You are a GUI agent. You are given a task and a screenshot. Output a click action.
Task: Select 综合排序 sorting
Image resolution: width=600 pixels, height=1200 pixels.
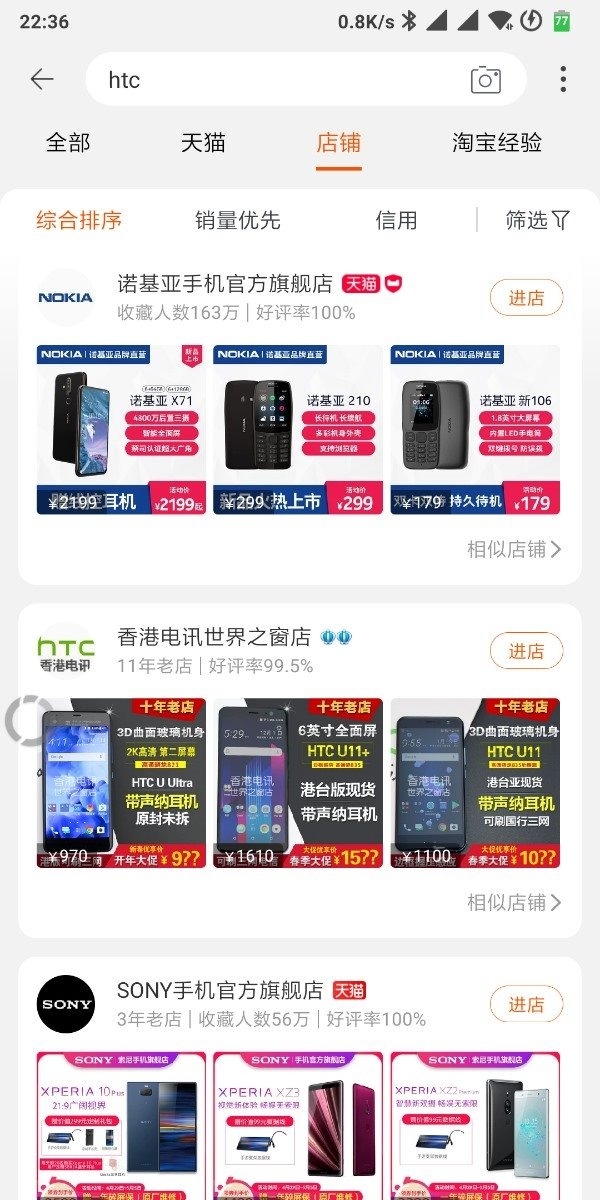pyautogui.click(x=79, y=221)
